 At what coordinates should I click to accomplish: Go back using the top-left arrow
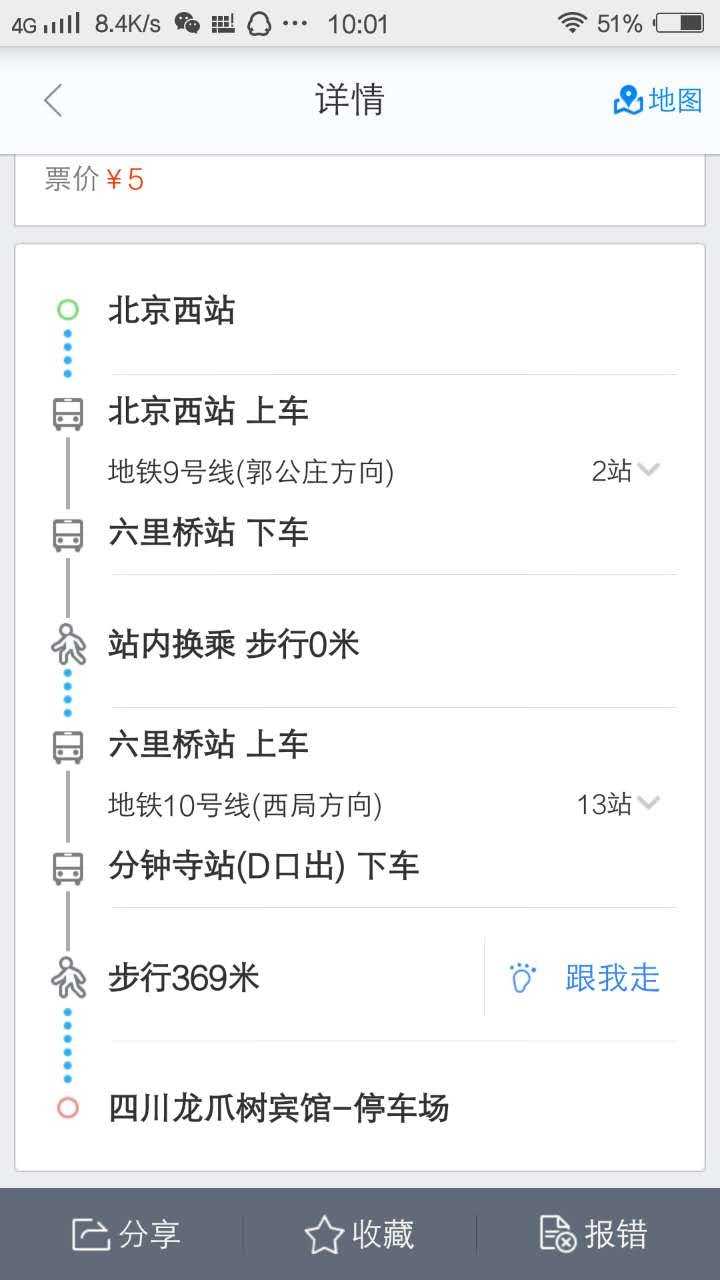[x=53, y=100]
